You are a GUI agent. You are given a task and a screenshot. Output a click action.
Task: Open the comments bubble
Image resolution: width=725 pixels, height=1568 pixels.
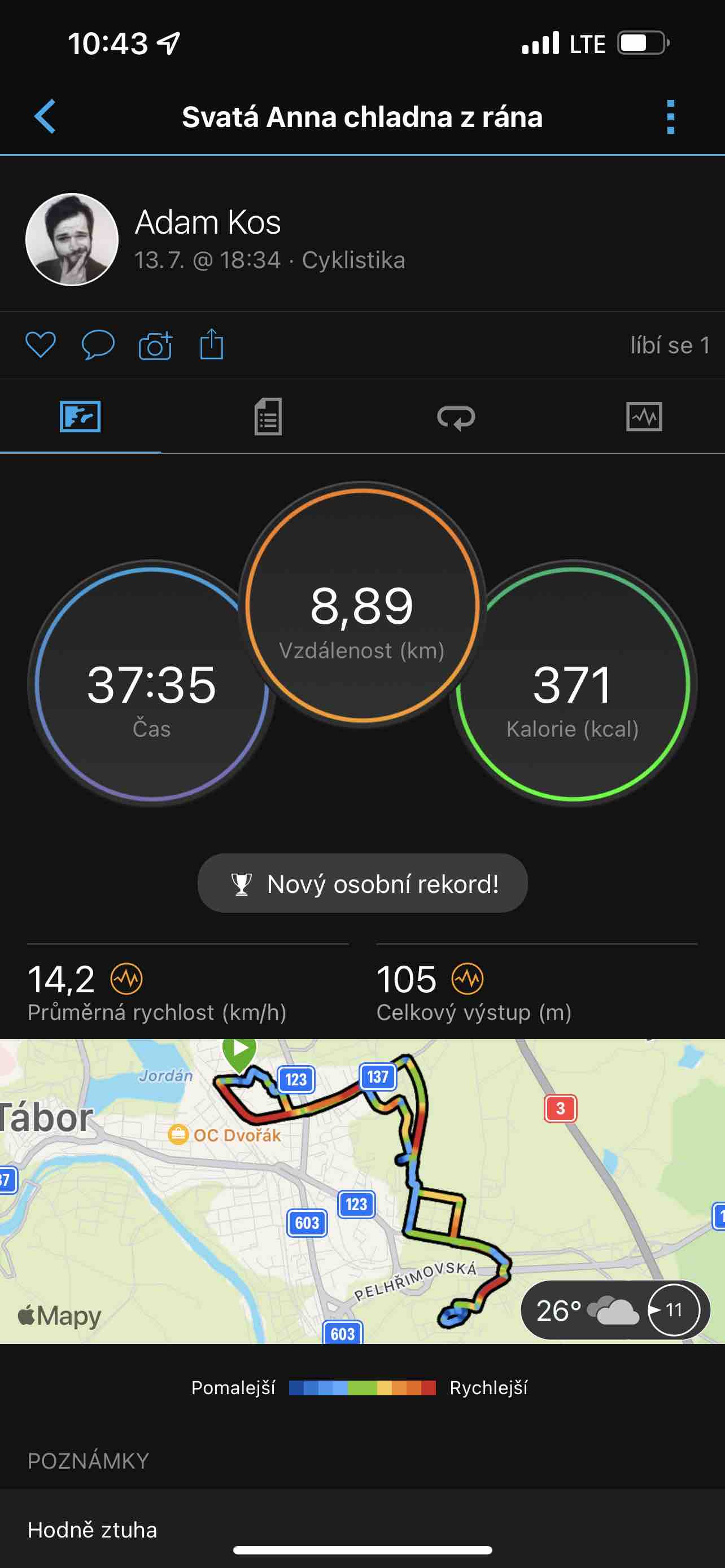[x=98, y=345]
